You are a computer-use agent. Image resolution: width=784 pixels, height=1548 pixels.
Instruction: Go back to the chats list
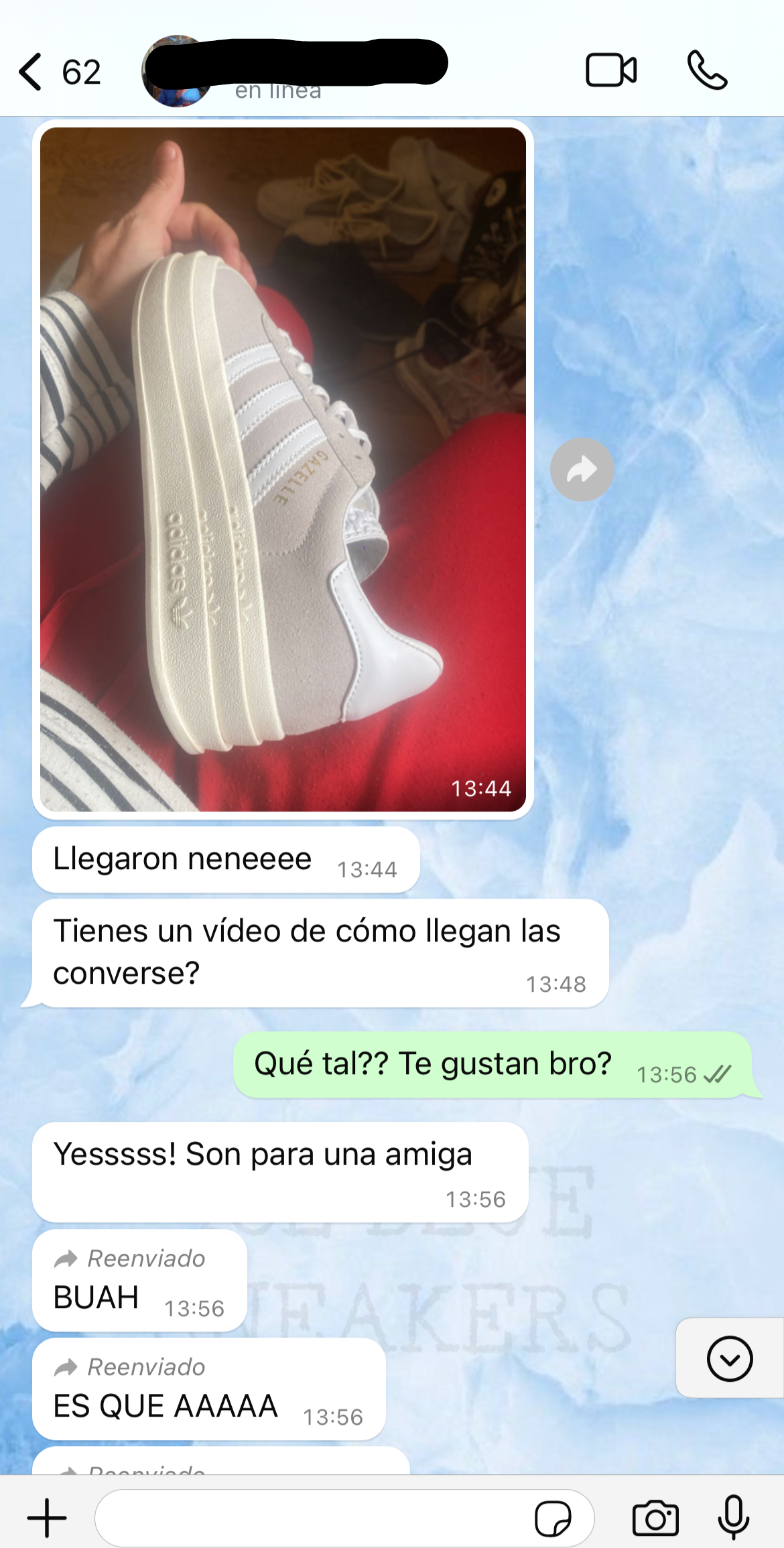31,72
